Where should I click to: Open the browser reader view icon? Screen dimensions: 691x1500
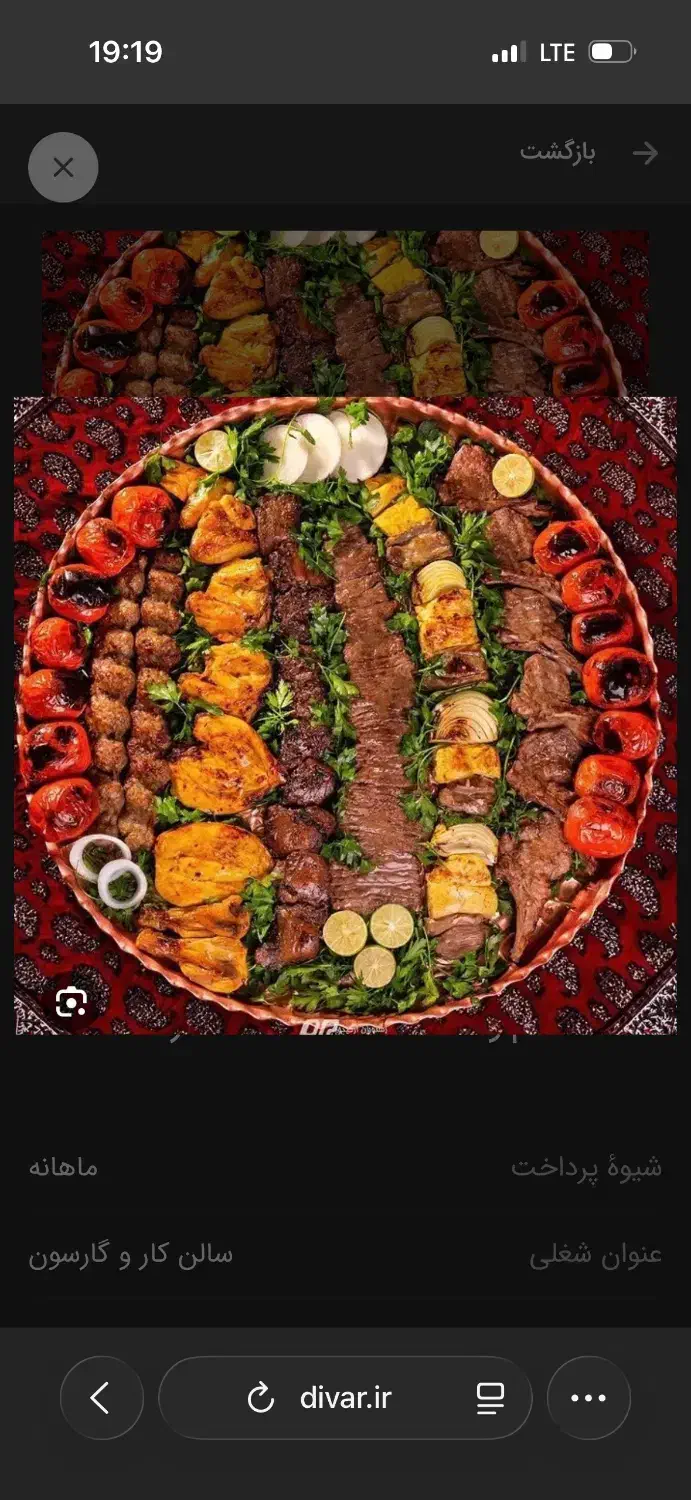[490, 1398]
